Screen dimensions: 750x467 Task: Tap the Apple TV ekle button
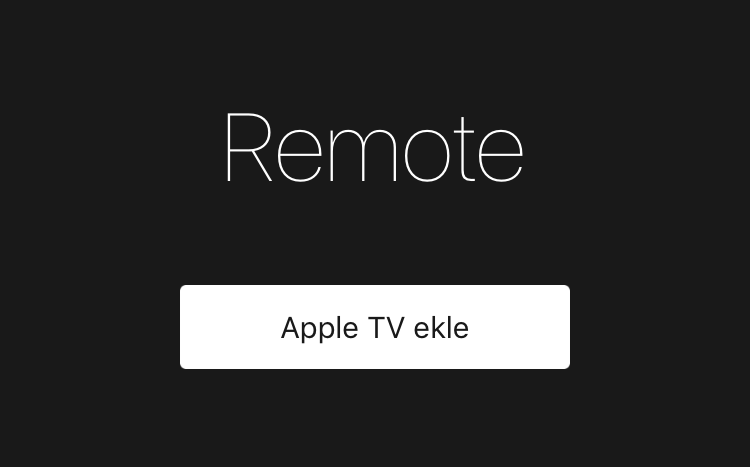click(x=375, y=327)
